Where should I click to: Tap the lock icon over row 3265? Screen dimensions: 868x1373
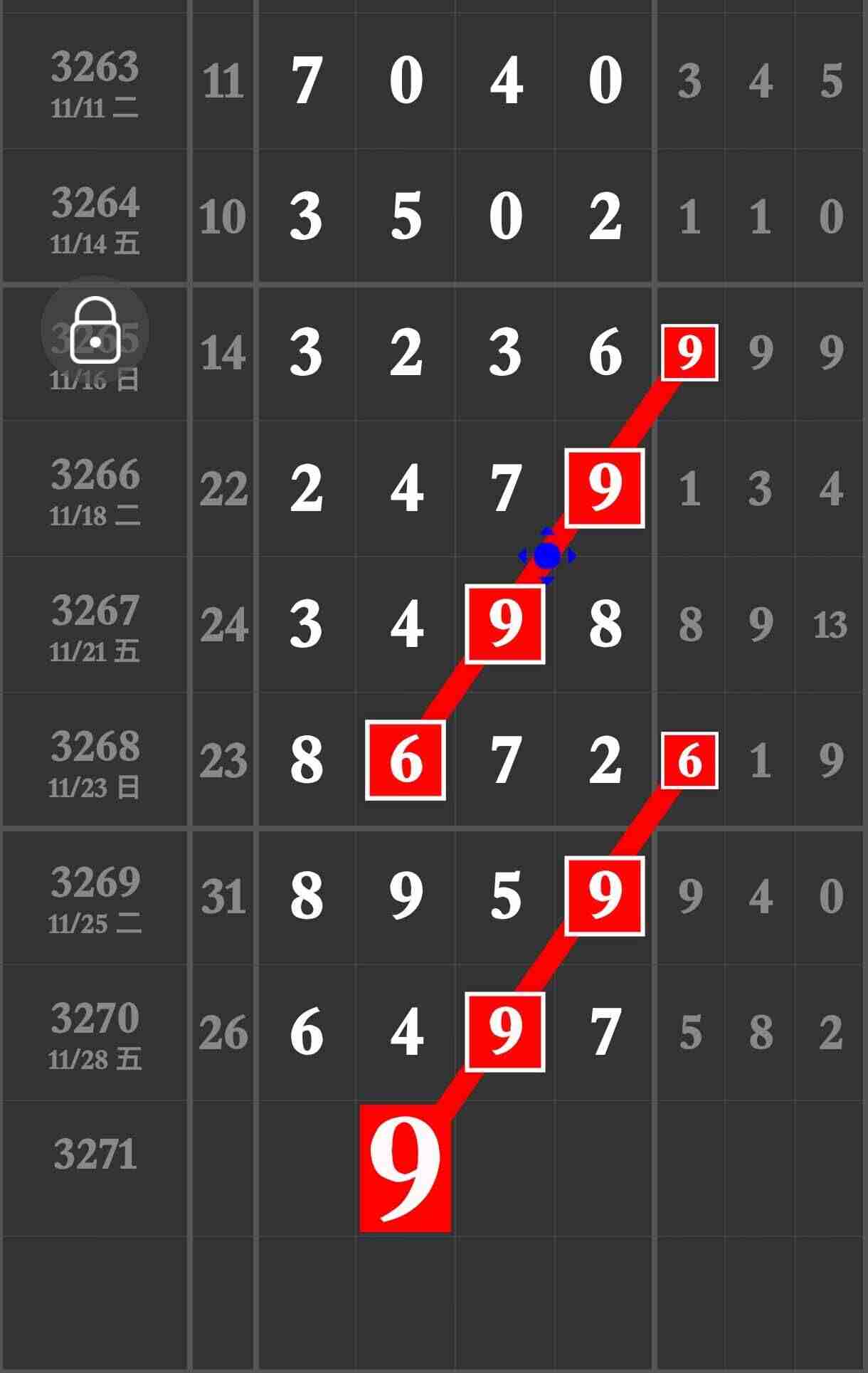point(95,330)
